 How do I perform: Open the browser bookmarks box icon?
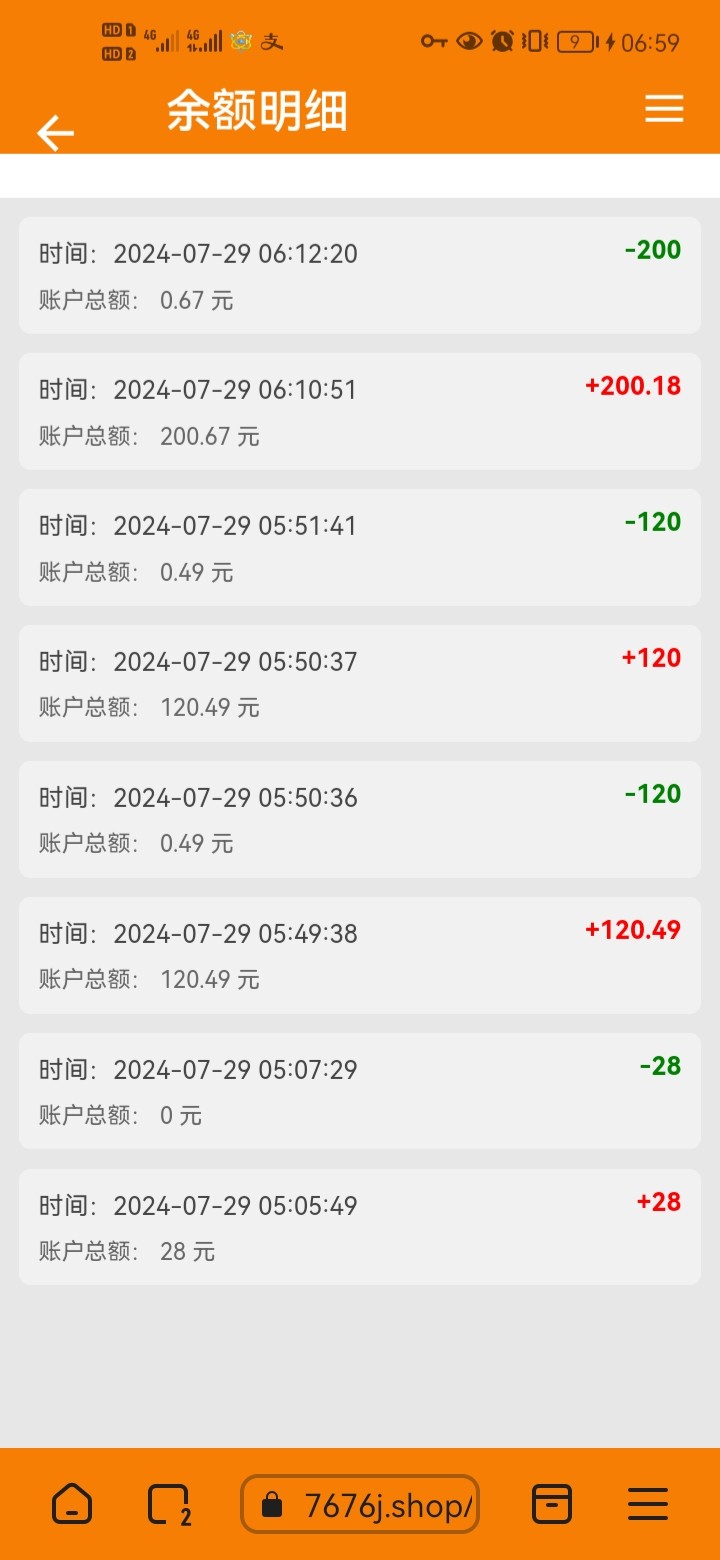[x=552, y=1504]
